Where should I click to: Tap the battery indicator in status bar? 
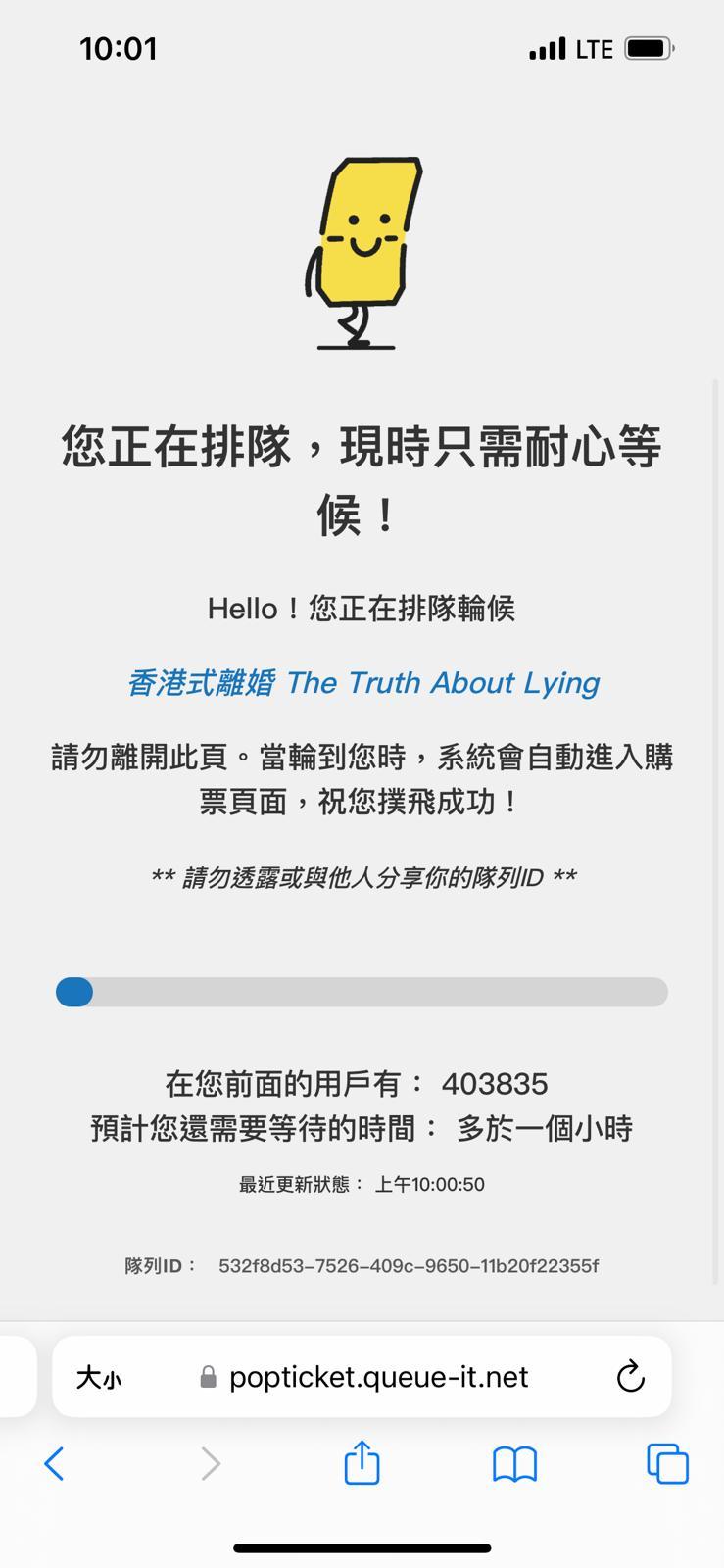point(646,48)
